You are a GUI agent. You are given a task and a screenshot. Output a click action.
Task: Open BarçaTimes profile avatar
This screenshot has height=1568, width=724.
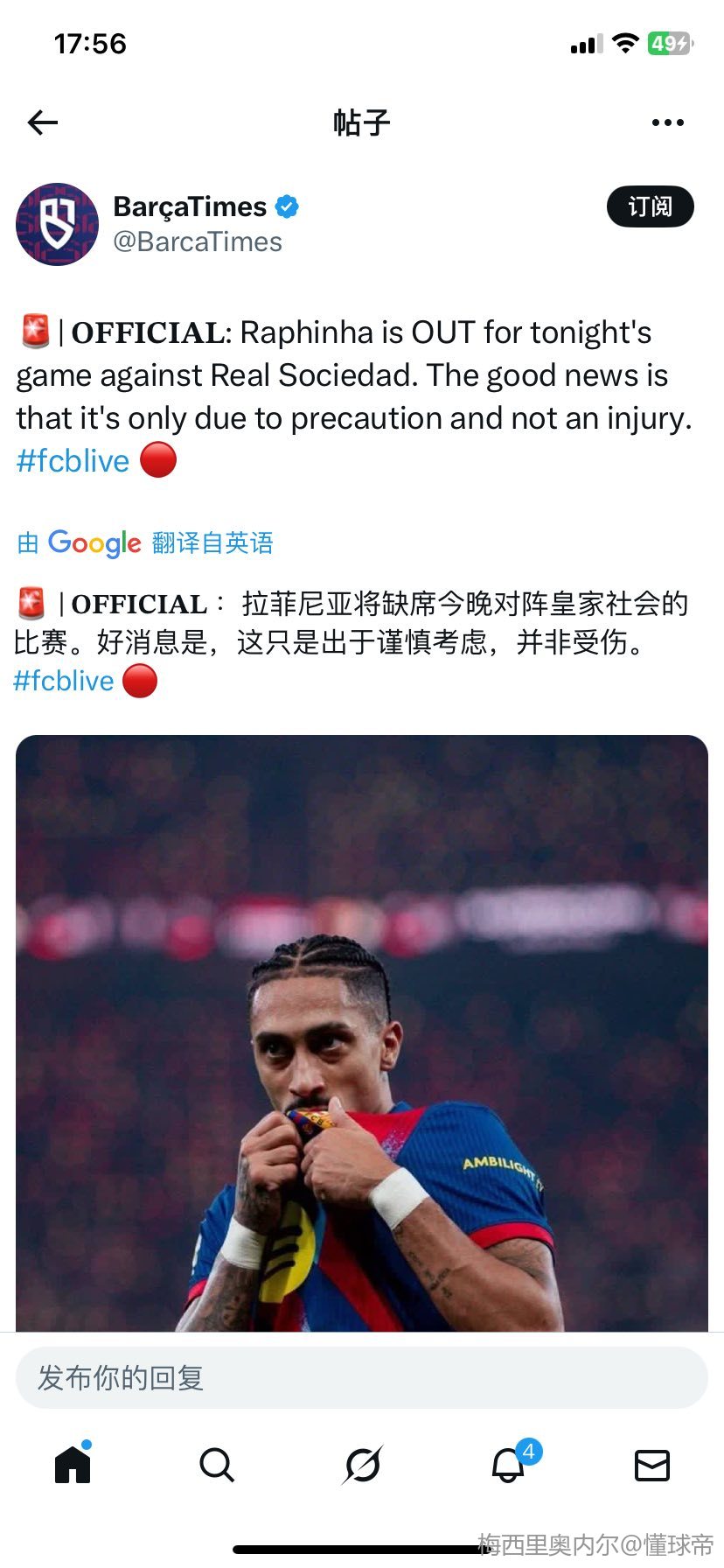pyautogui.click(x=58, y=224)
